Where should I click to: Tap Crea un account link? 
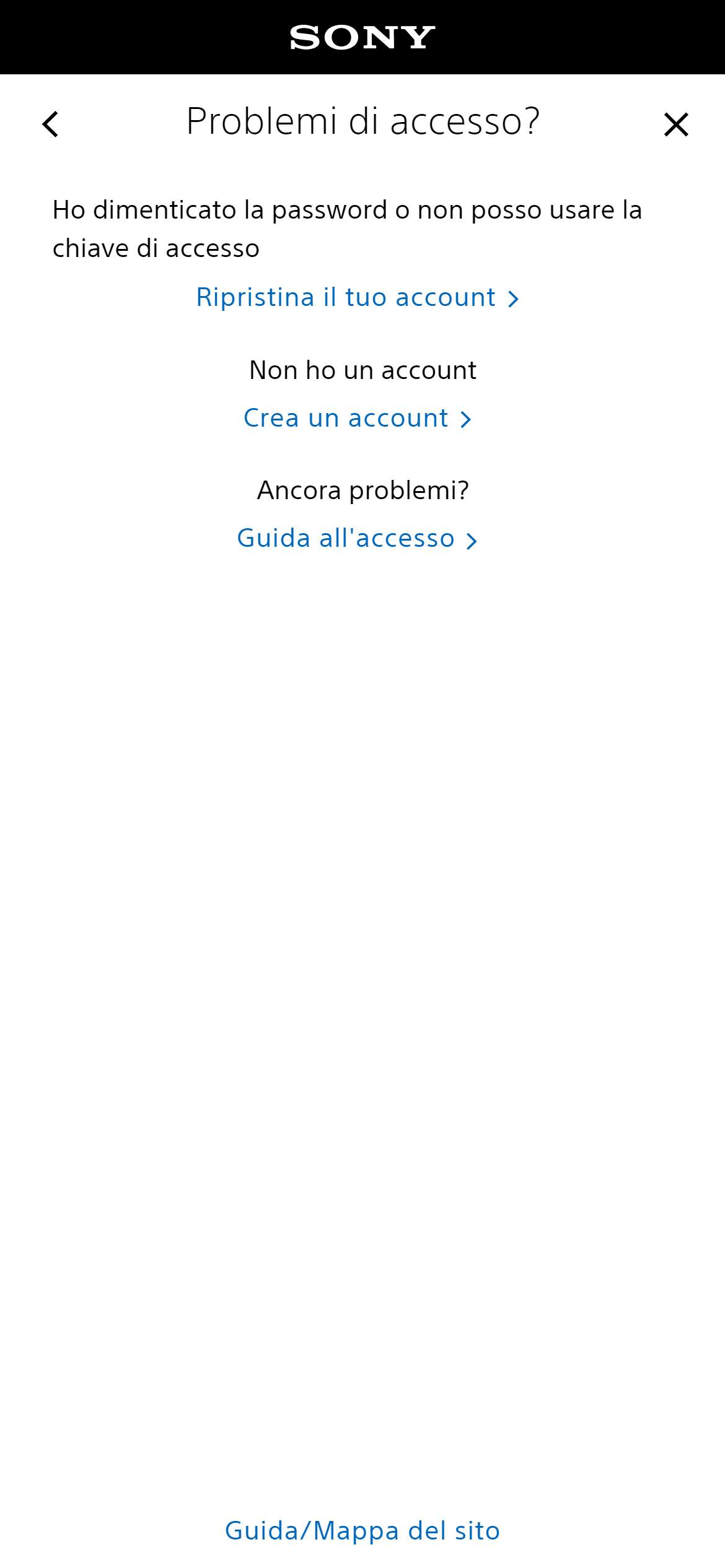(357, 419)
